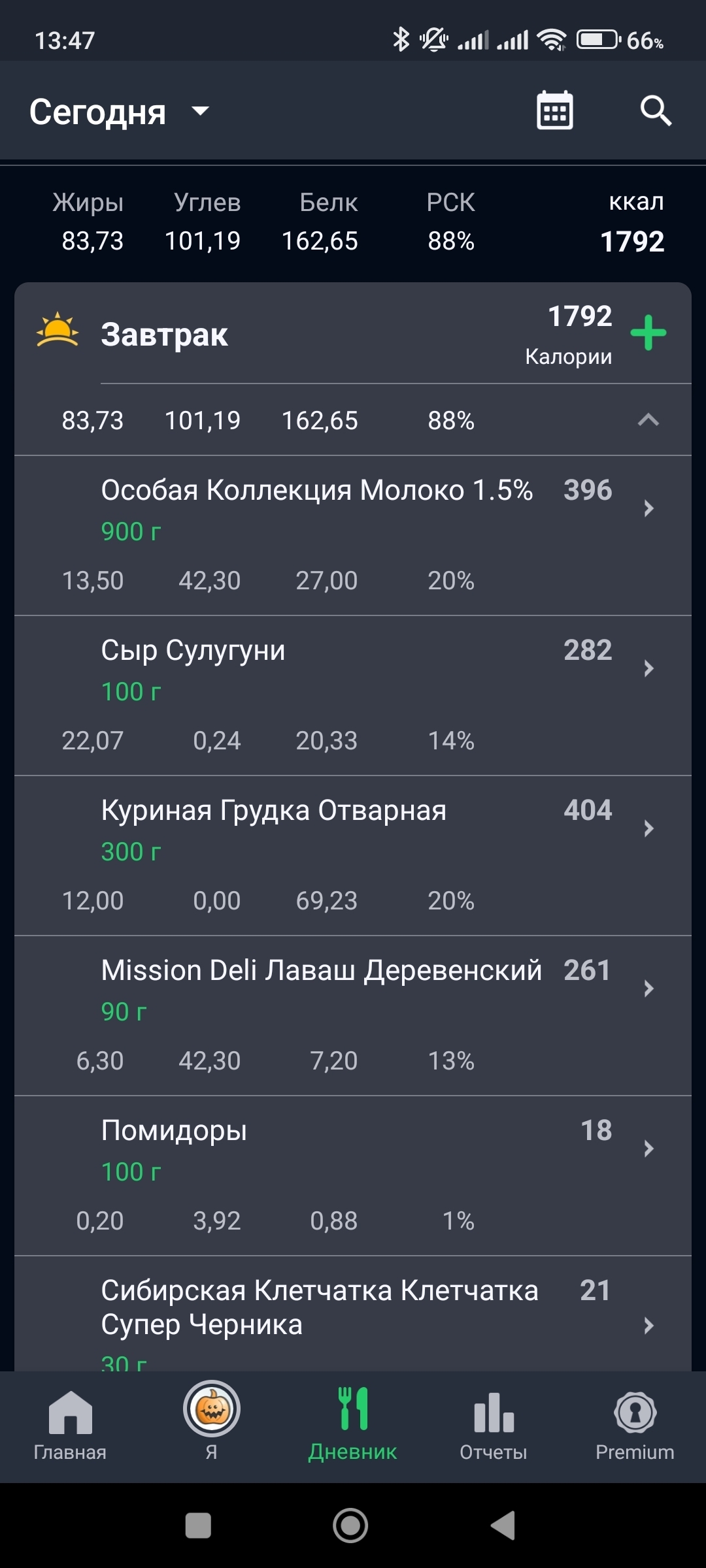Screen dimensions: 706x1568
Task: Add food to Завтрак with plus
Action: (648, 333)
